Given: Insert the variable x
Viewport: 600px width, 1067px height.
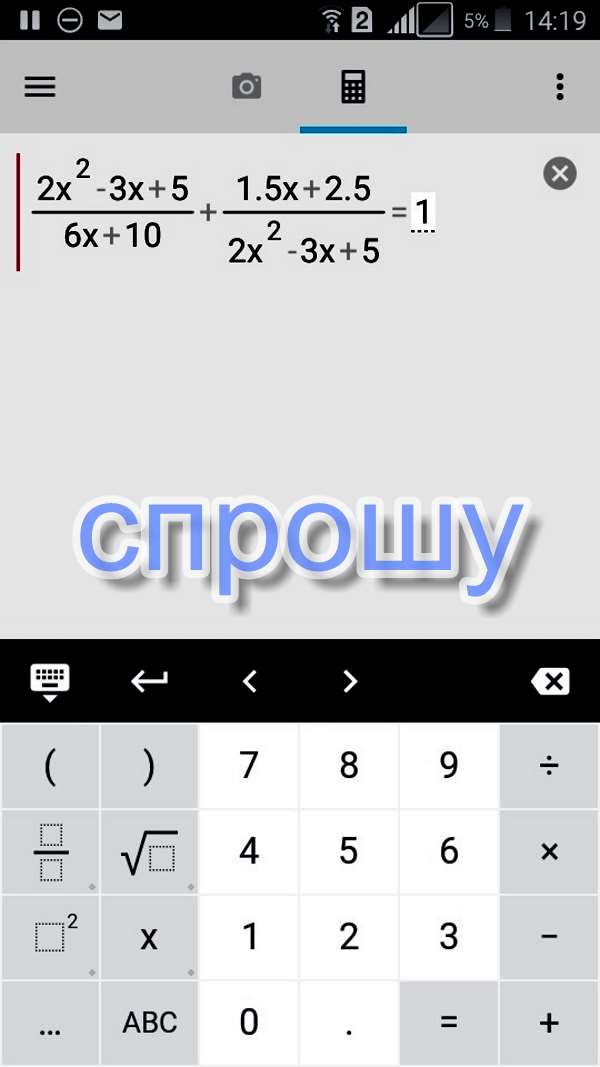Looking at the screenshot, I should (150, 937).
